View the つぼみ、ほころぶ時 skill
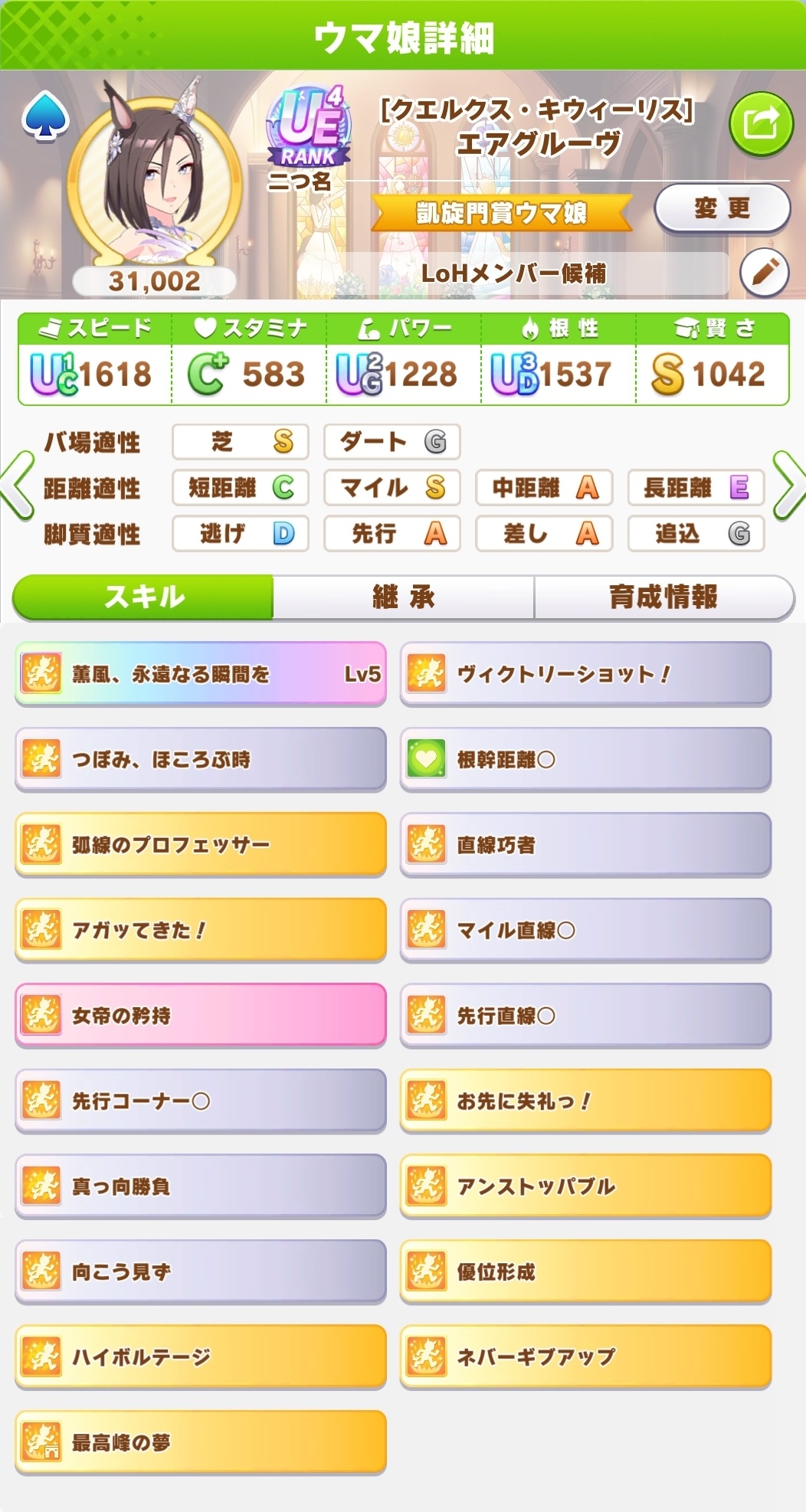Screen dimensions: 806x1512 click(201, 760)
